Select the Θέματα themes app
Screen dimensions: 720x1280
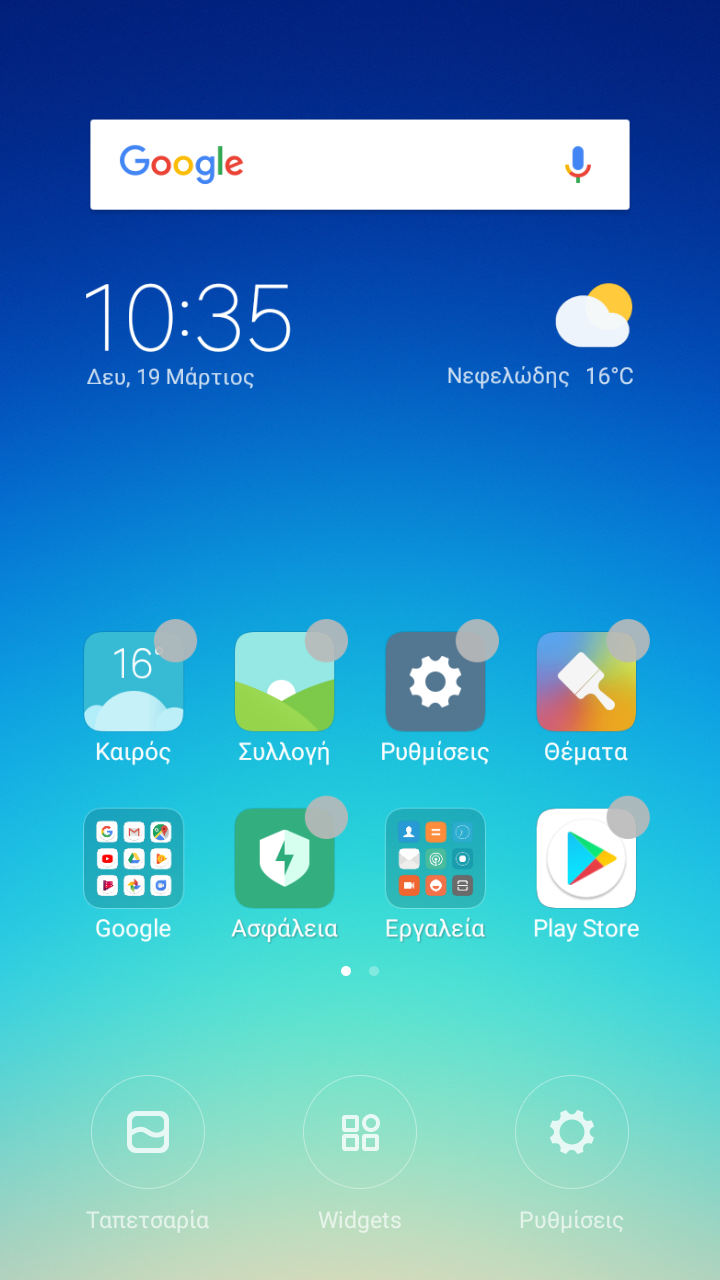[586, 682]
